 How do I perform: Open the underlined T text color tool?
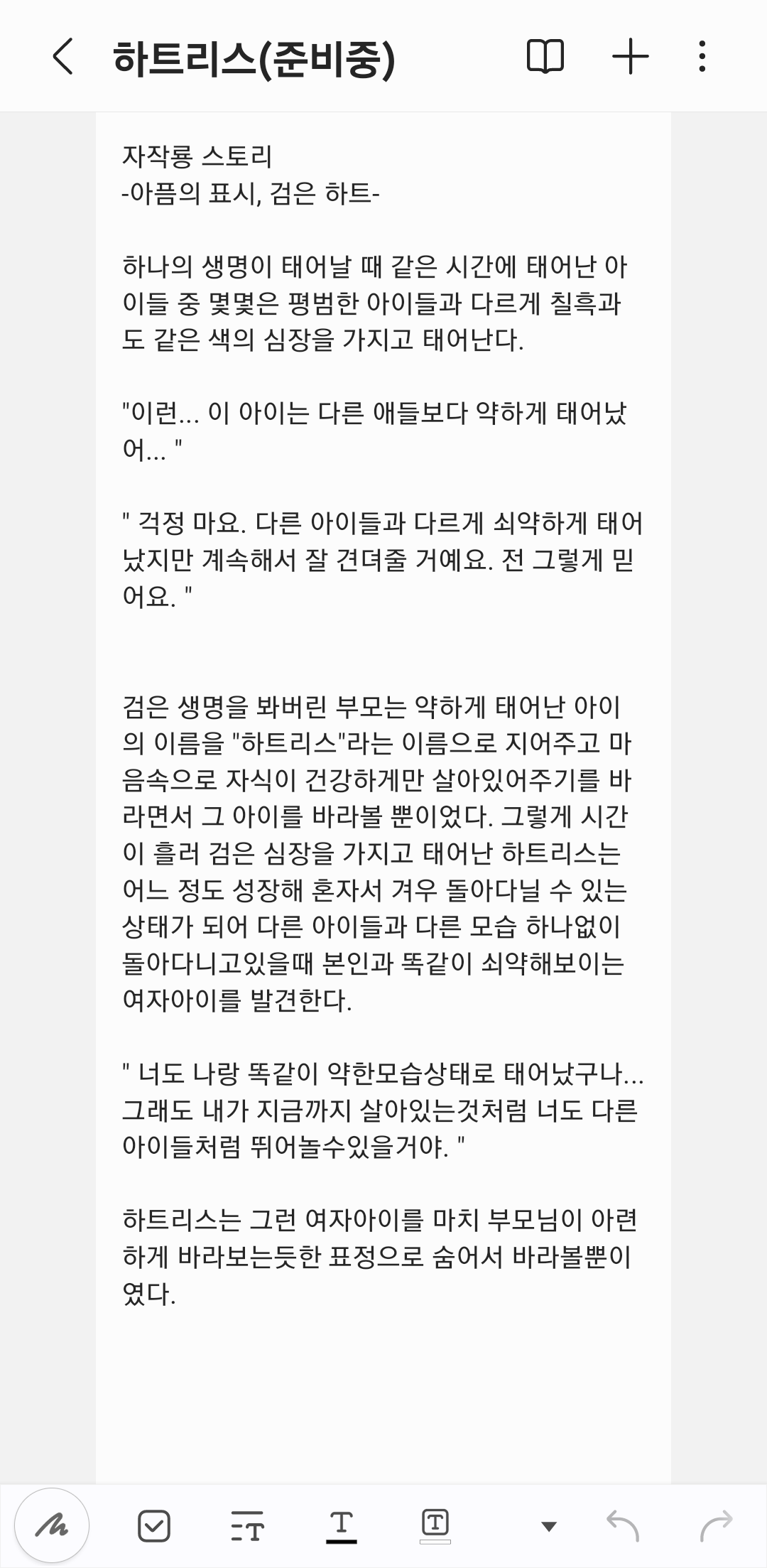pos(342,1525)
